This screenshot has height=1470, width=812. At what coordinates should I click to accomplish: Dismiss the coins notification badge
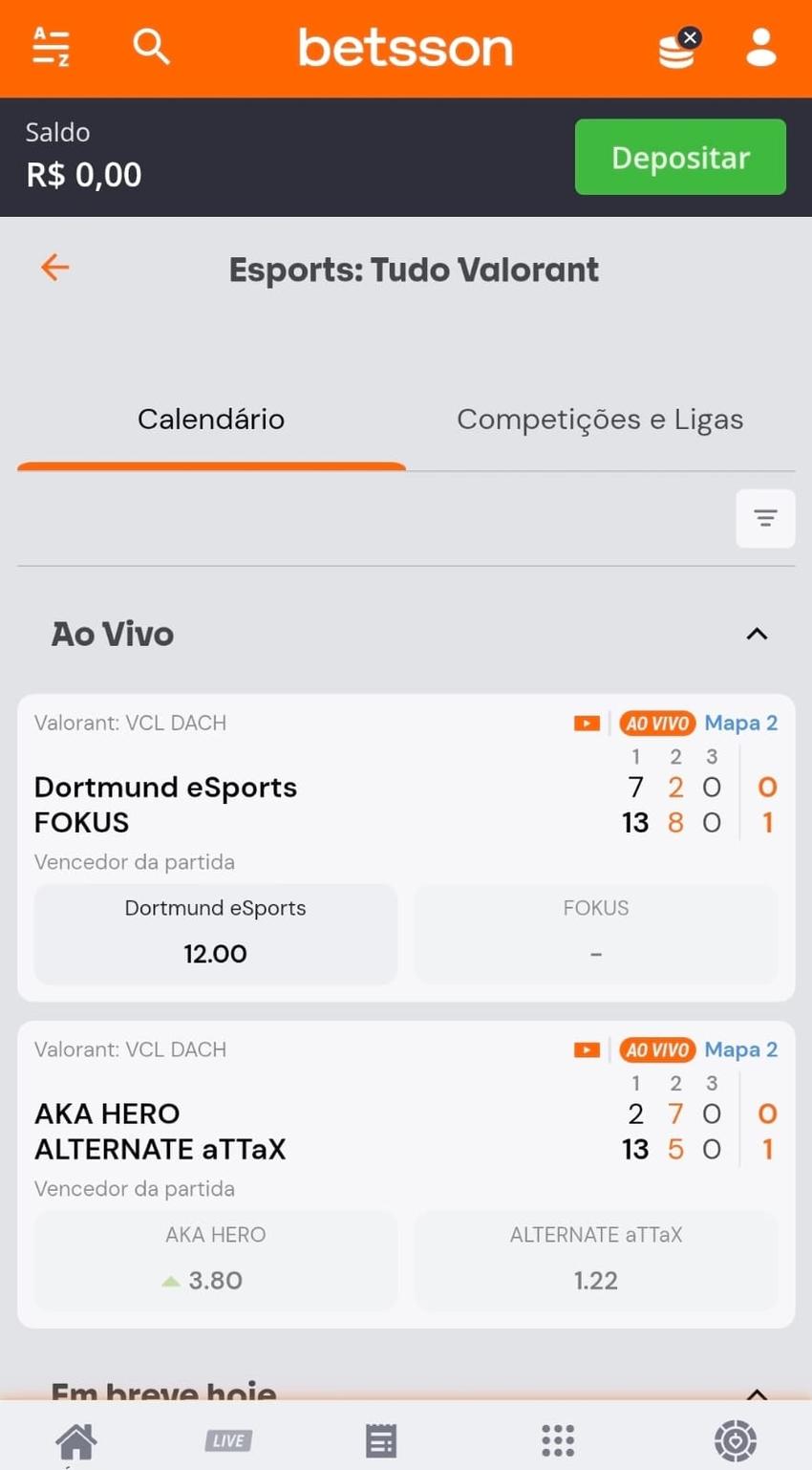(x=690, y=36)
